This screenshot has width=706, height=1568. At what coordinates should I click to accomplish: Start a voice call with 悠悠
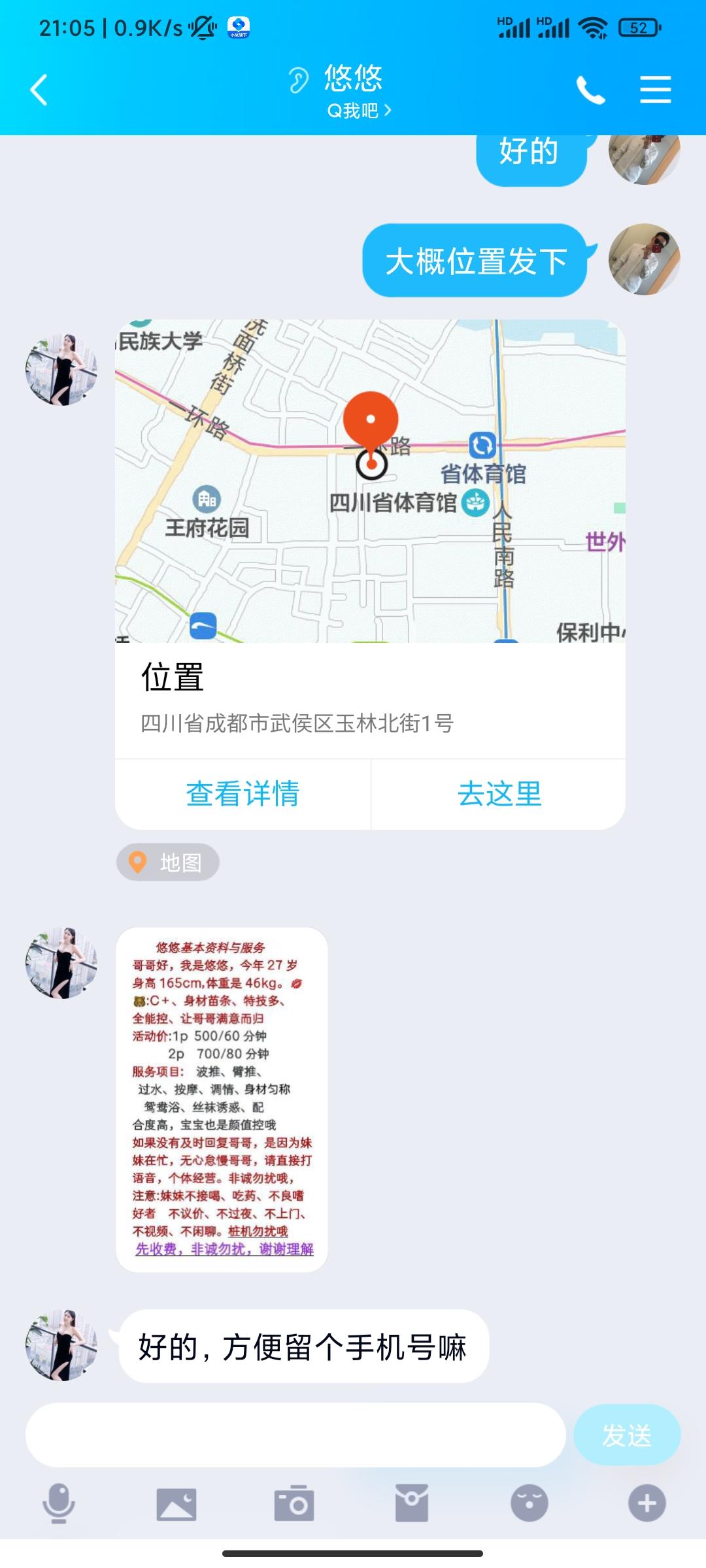tap(590, 90)
